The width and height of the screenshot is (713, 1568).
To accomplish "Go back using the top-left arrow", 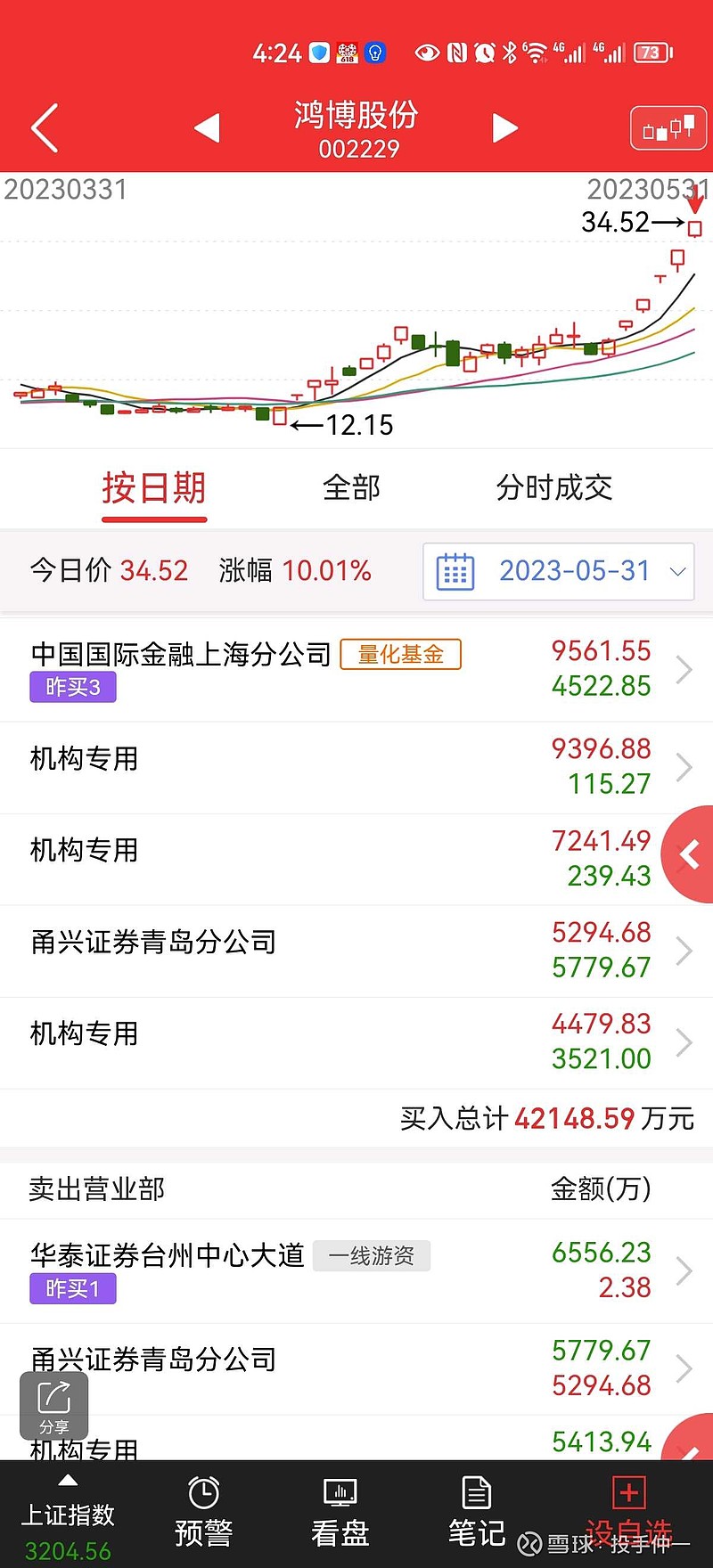I will 45,128.
